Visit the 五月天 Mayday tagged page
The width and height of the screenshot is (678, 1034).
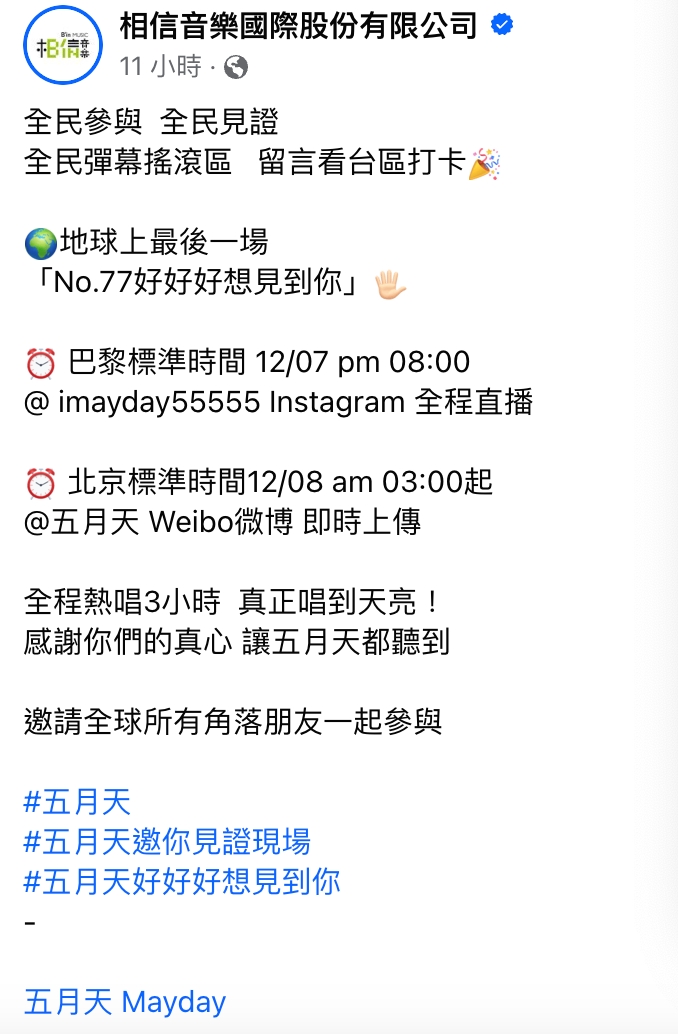tap(125, 1001)
